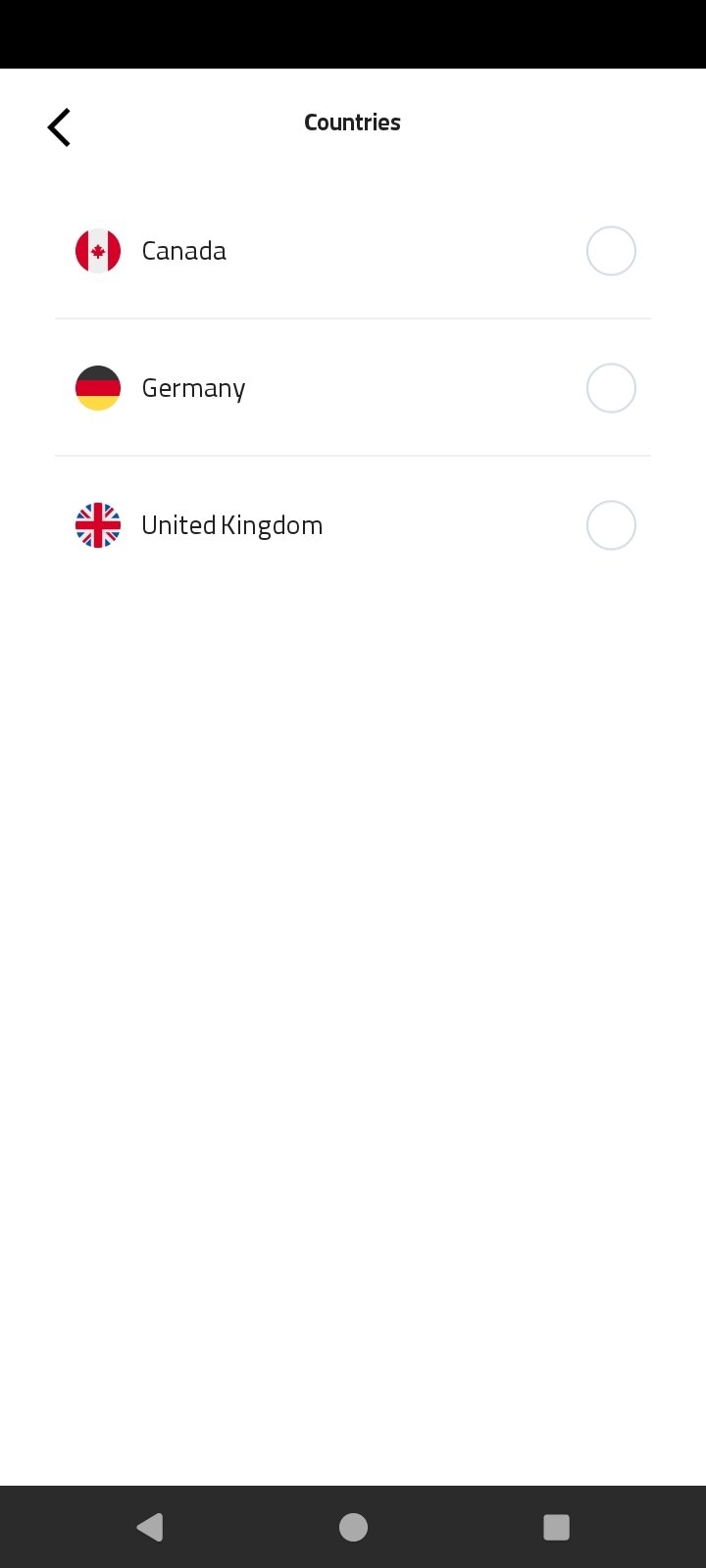The height and width of the screenshot is (1568, 706).
Task: Tap the back arrow at top left
Action: coord(59,126)
